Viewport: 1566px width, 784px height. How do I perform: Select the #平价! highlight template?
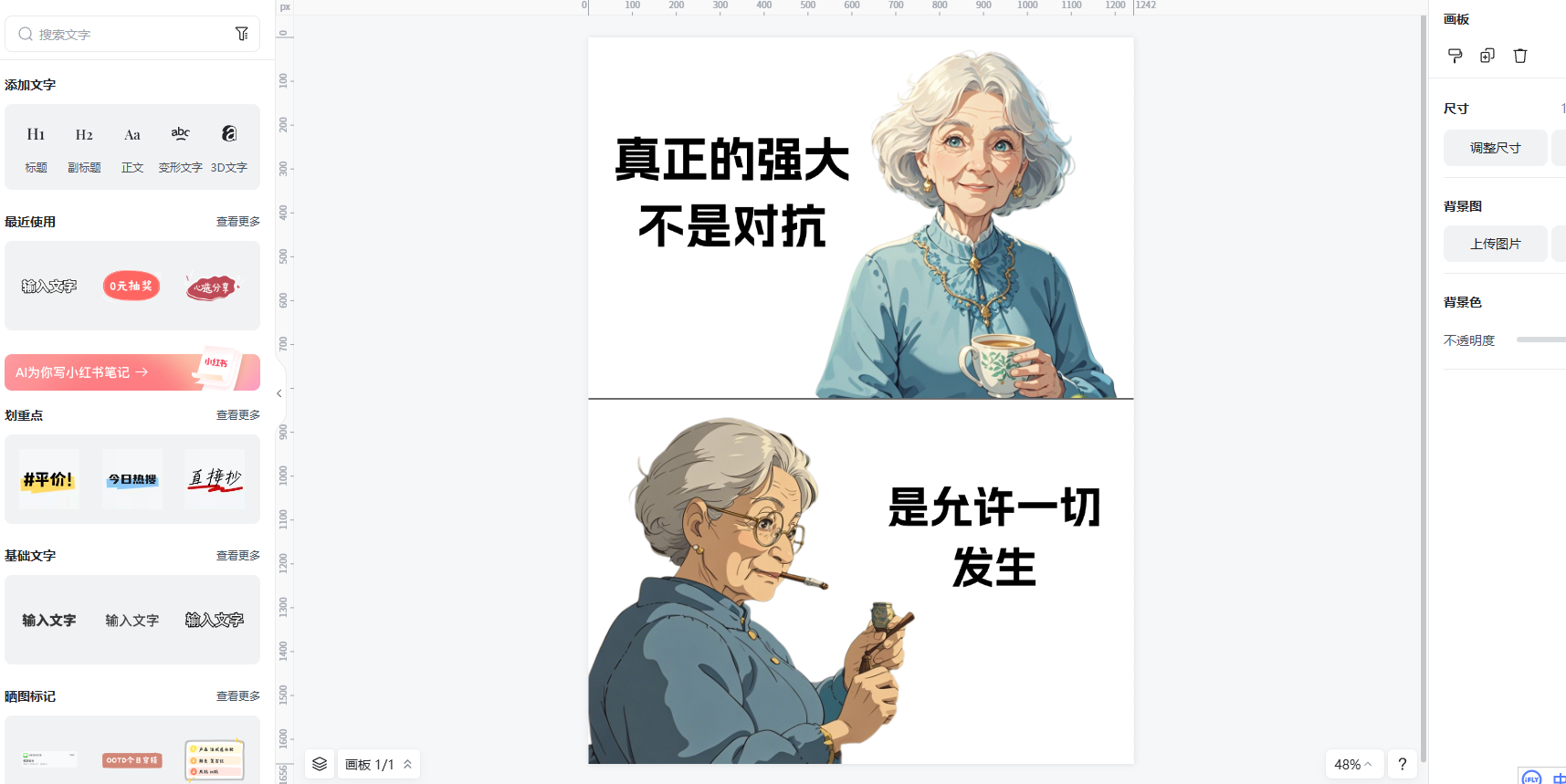tap(48, 479)
